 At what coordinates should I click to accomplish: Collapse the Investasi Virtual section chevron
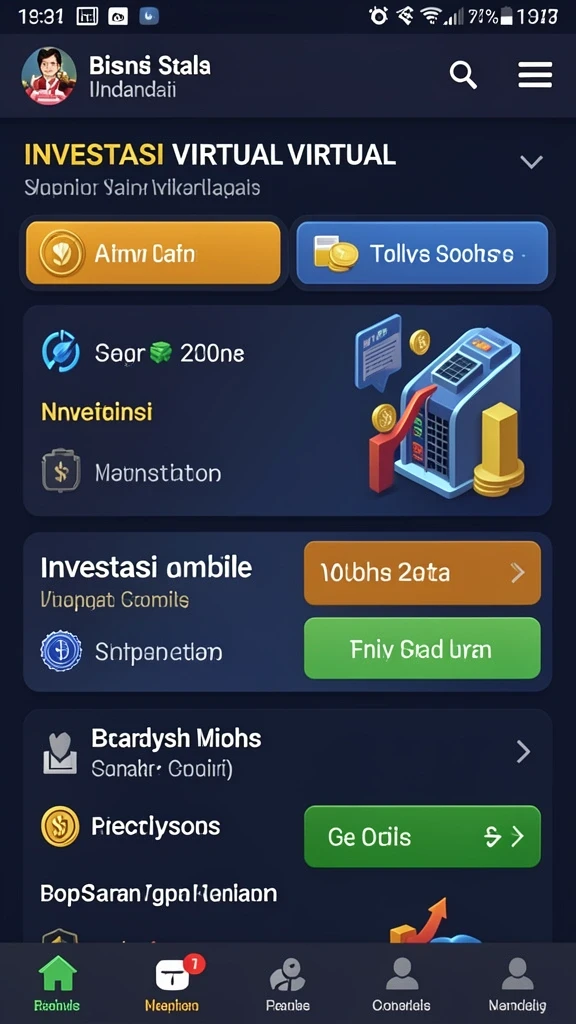click(x=532, y=162)
